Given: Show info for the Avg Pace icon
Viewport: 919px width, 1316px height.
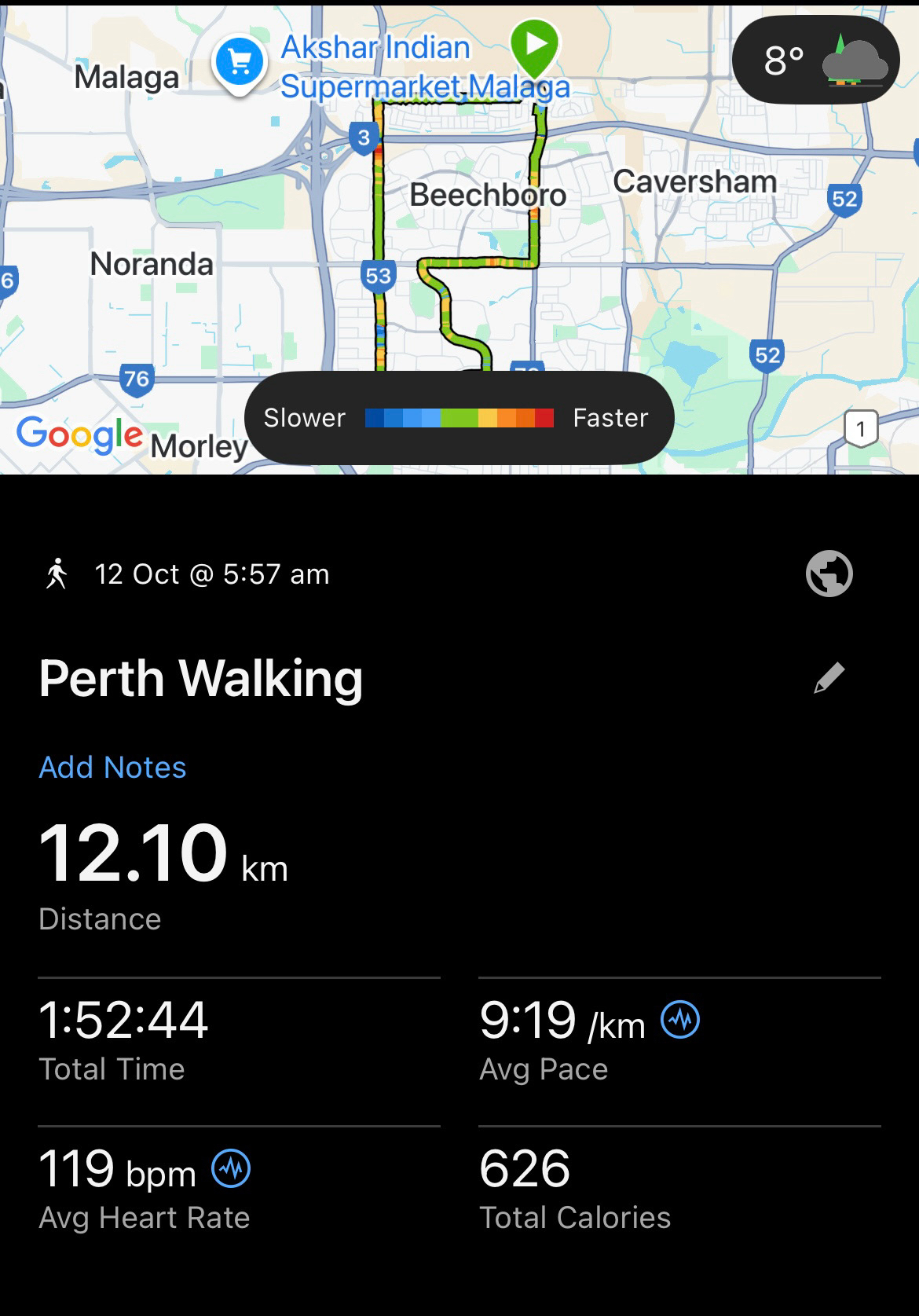Looking at the screenshot, I should tap(680, 1020).
